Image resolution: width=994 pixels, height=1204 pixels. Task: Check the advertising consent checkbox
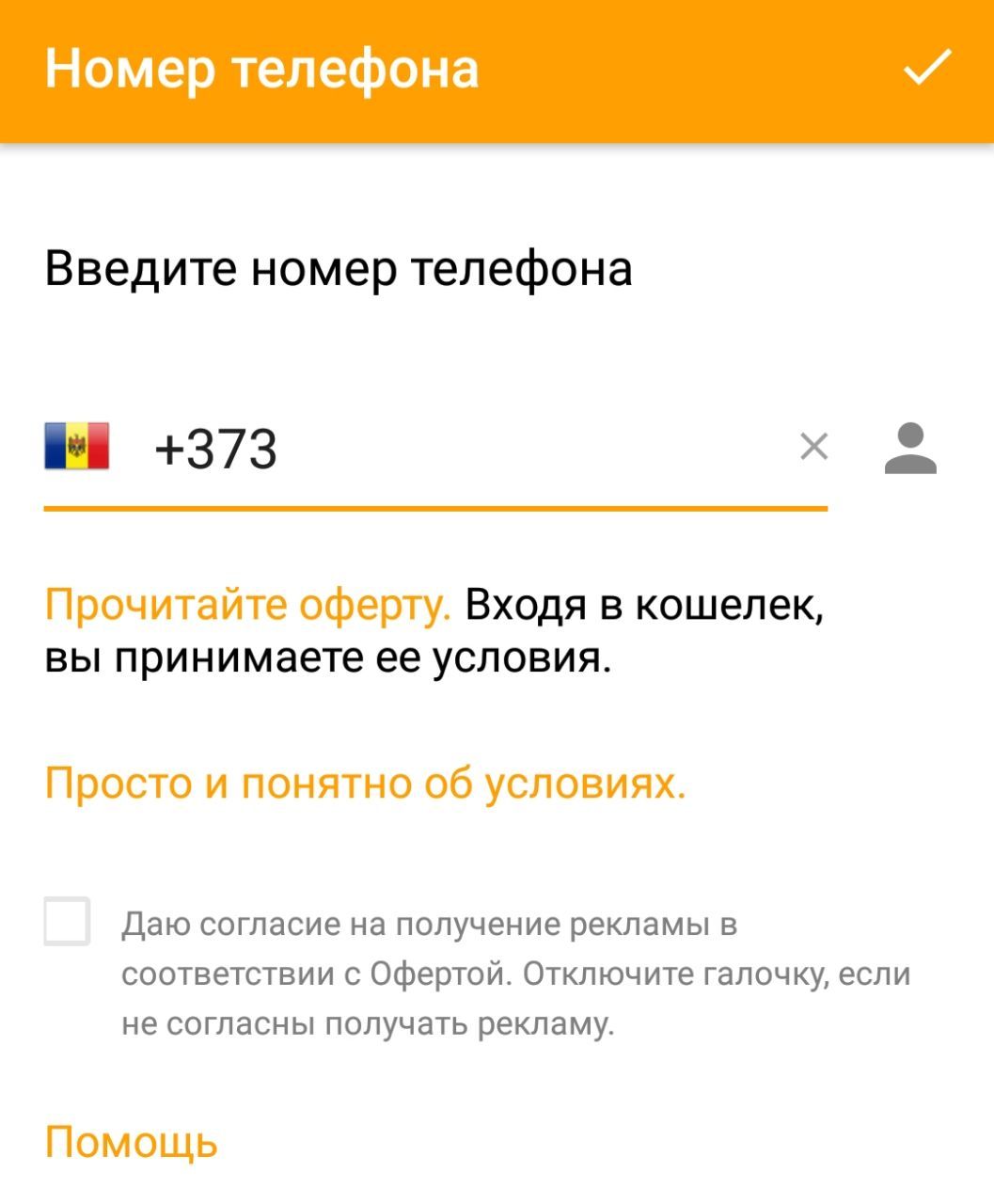pyautogui.click(x=68, y=921)
